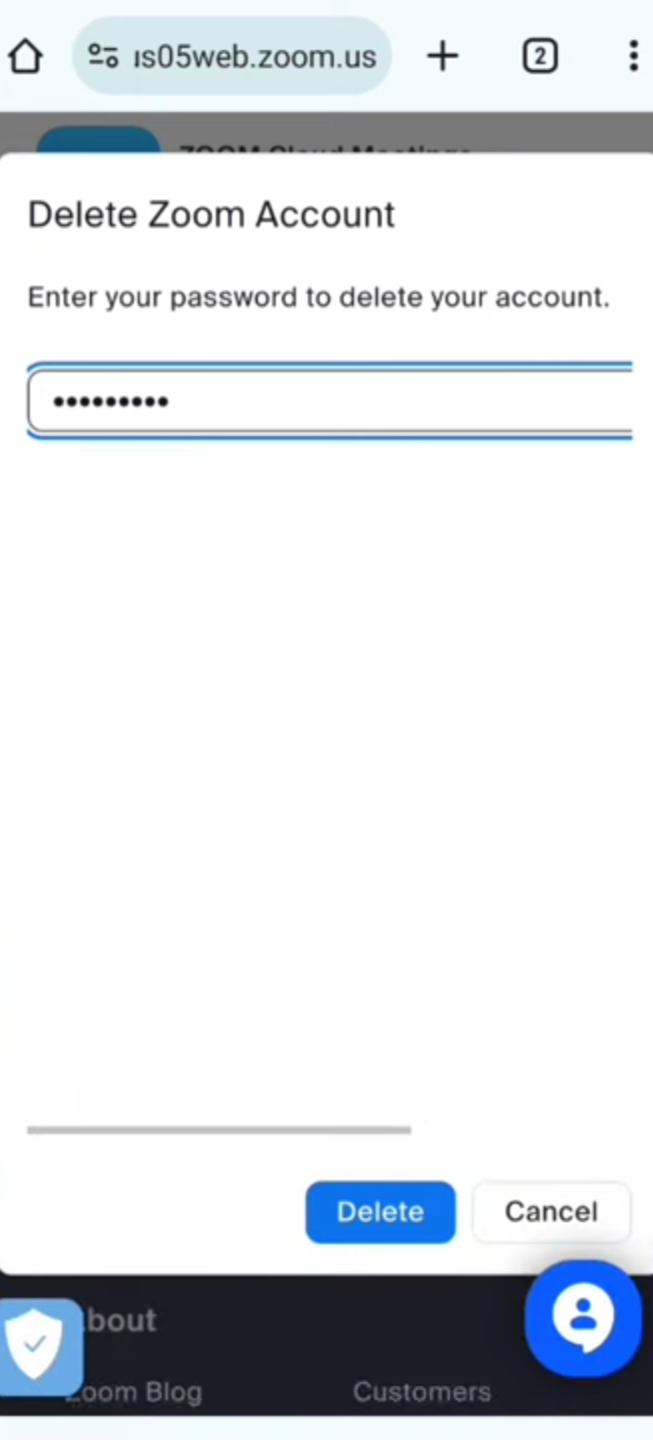Open the tab switcher showing 2
Viewport: 653px width, 1440px height.
click(x=539, y=56)
